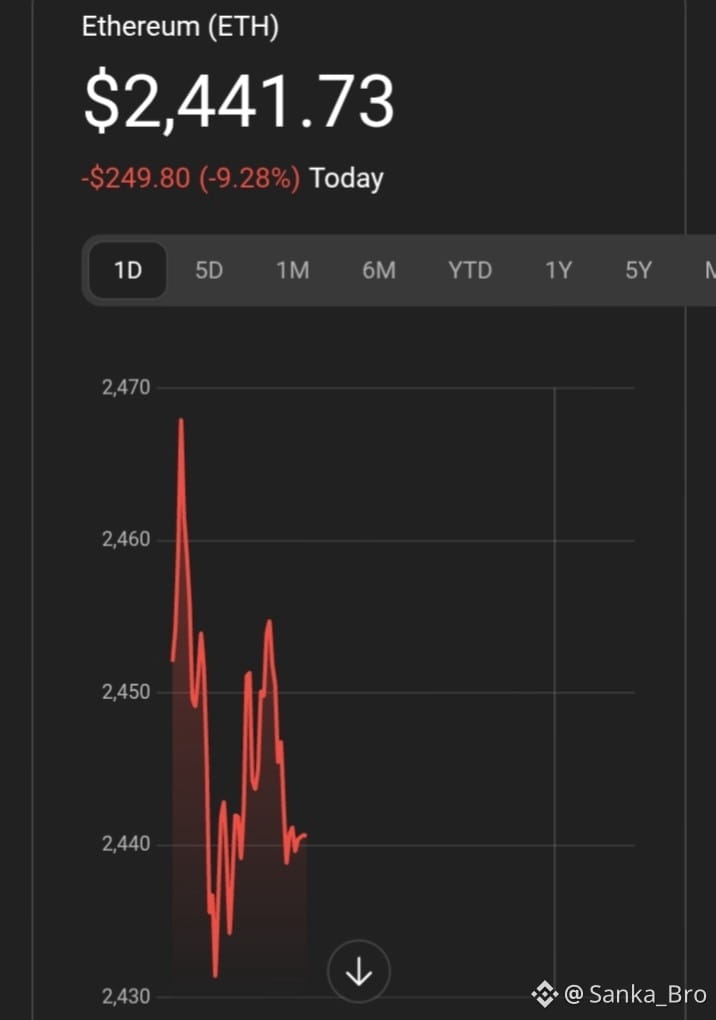Choose the YTD time range
Image resolution: width=716 pixels, height=1020 pixels.
pos(470,270)
